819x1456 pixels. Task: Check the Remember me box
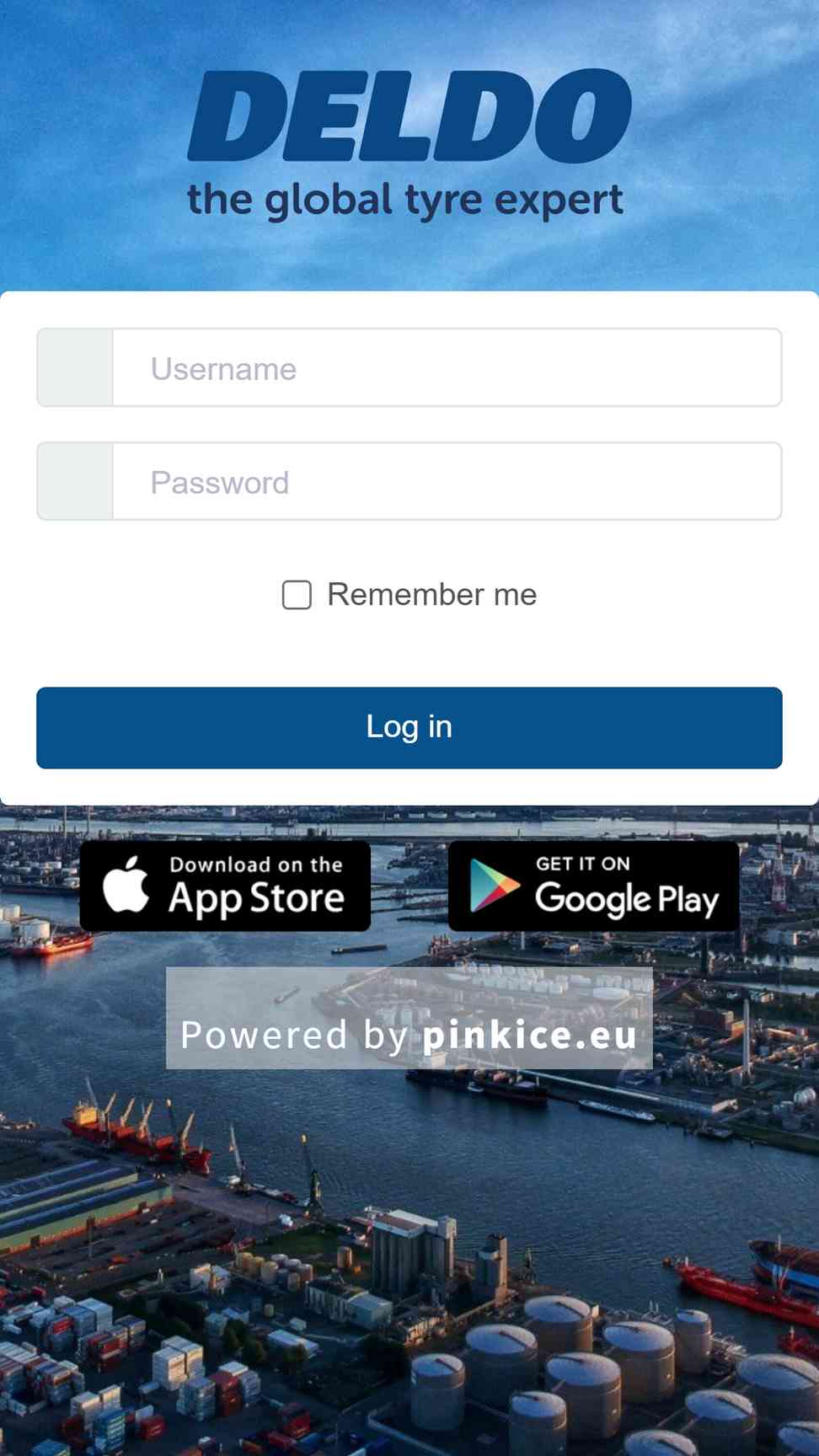(x=297, y=595)
